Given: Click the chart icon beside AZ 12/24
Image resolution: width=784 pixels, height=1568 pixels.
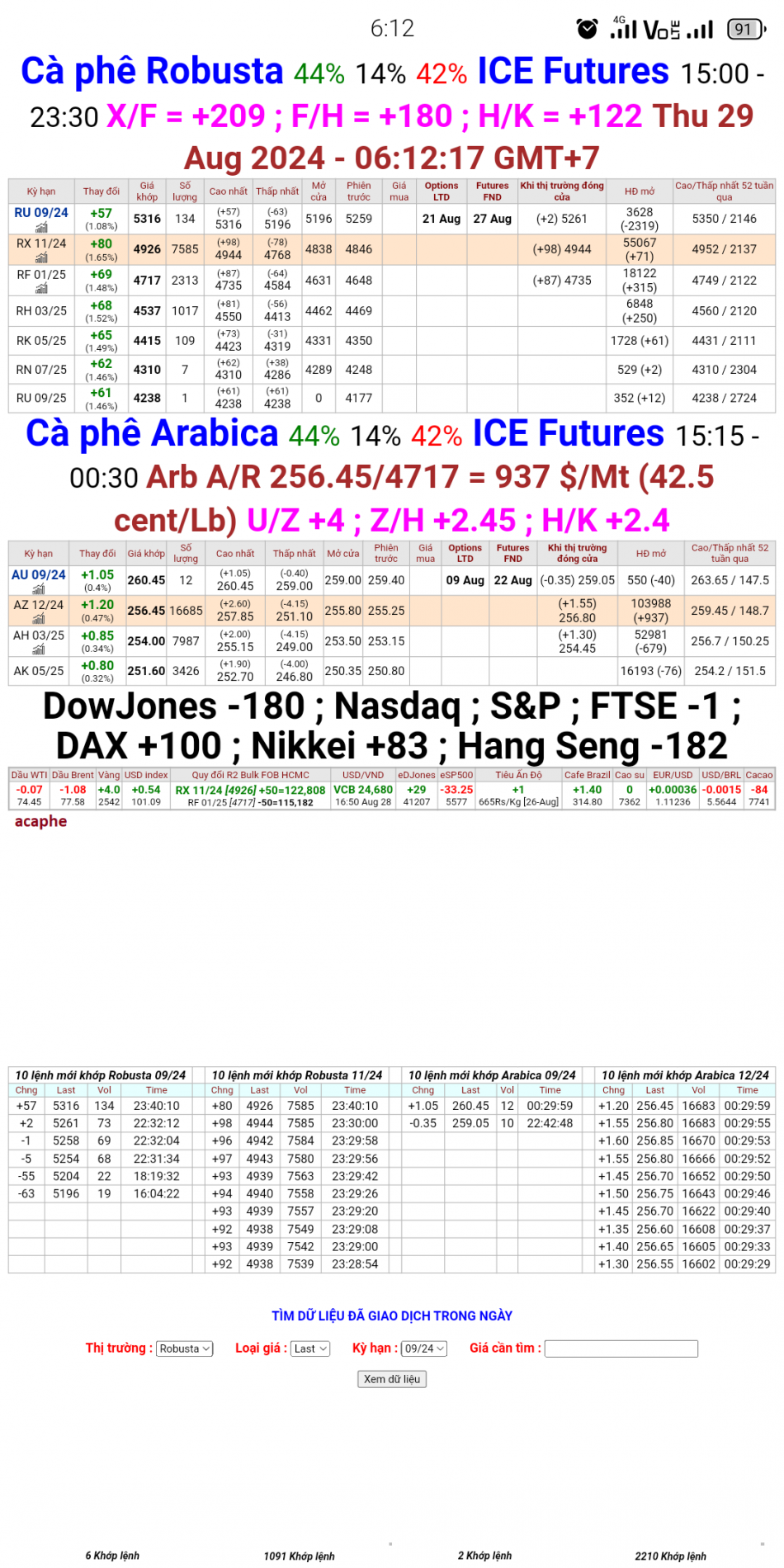Looking at the screenshot, I should tap(40, 619).
